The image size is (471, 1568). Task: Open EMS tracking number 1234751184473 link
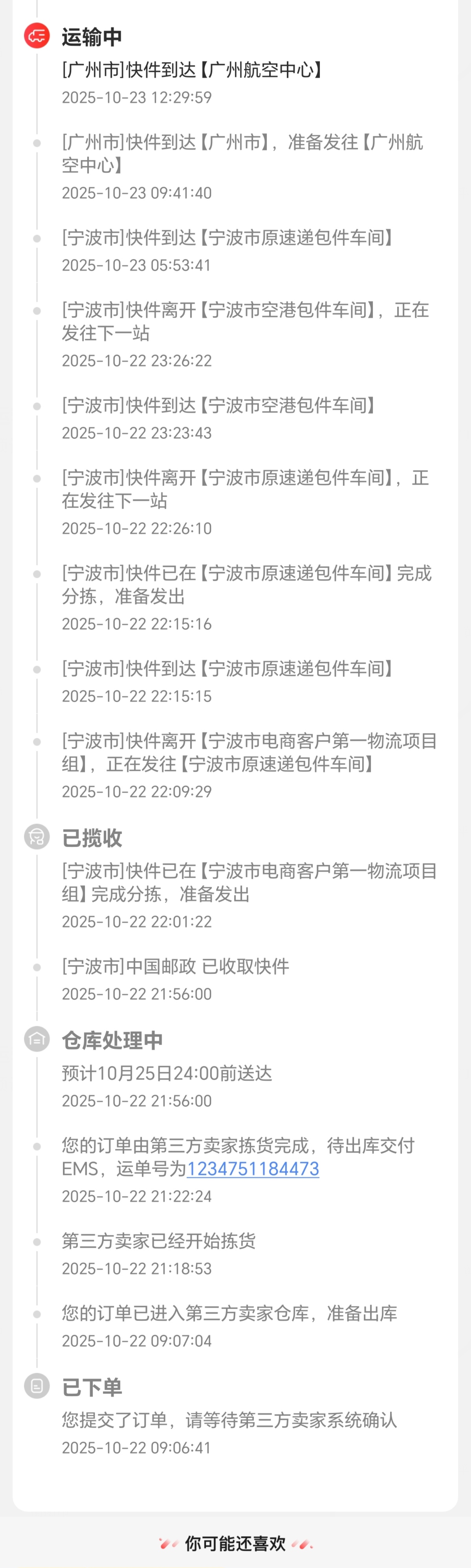coord(253,1169)
